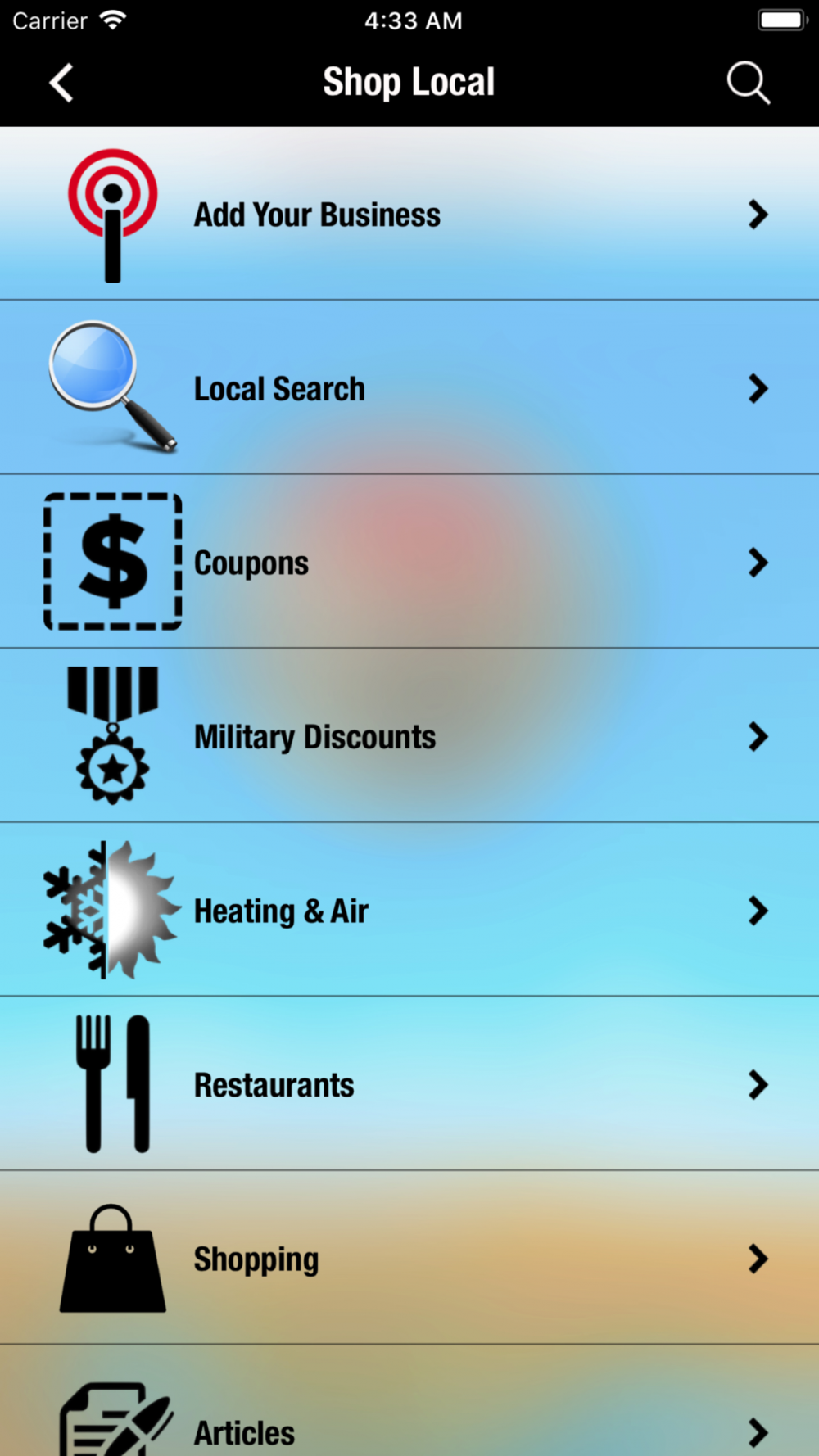This screenshot has height=1456, width=819.
Task: Open the search magnifier icon
Action: click(749, 83)
